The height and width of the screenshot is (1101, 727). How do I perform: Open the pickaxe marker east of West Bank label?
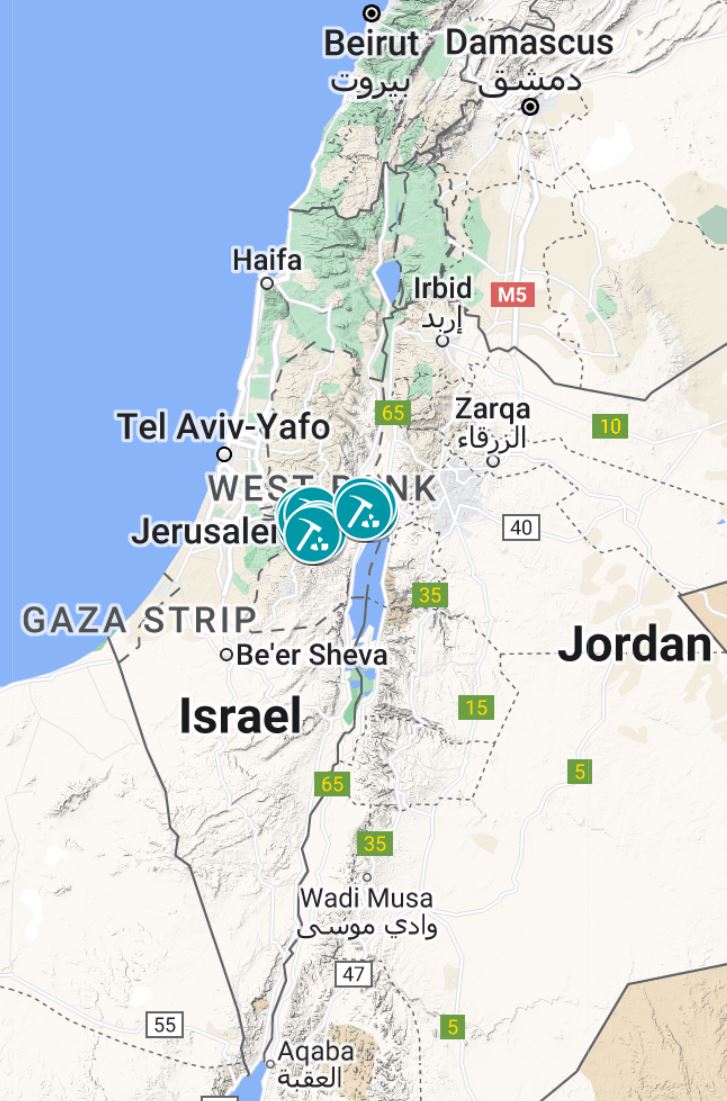click(x=362, y=509)
